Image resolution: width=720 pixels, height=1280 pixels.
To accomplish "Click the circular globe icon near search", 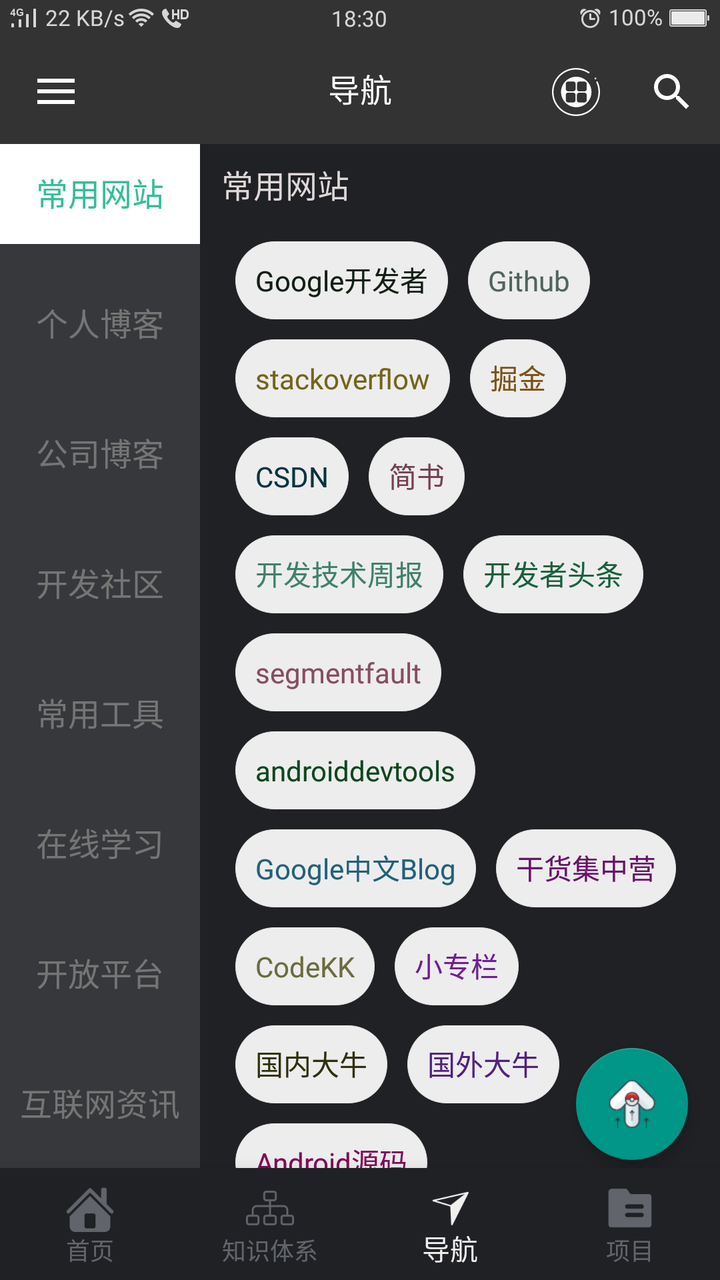I will [576, 91].
